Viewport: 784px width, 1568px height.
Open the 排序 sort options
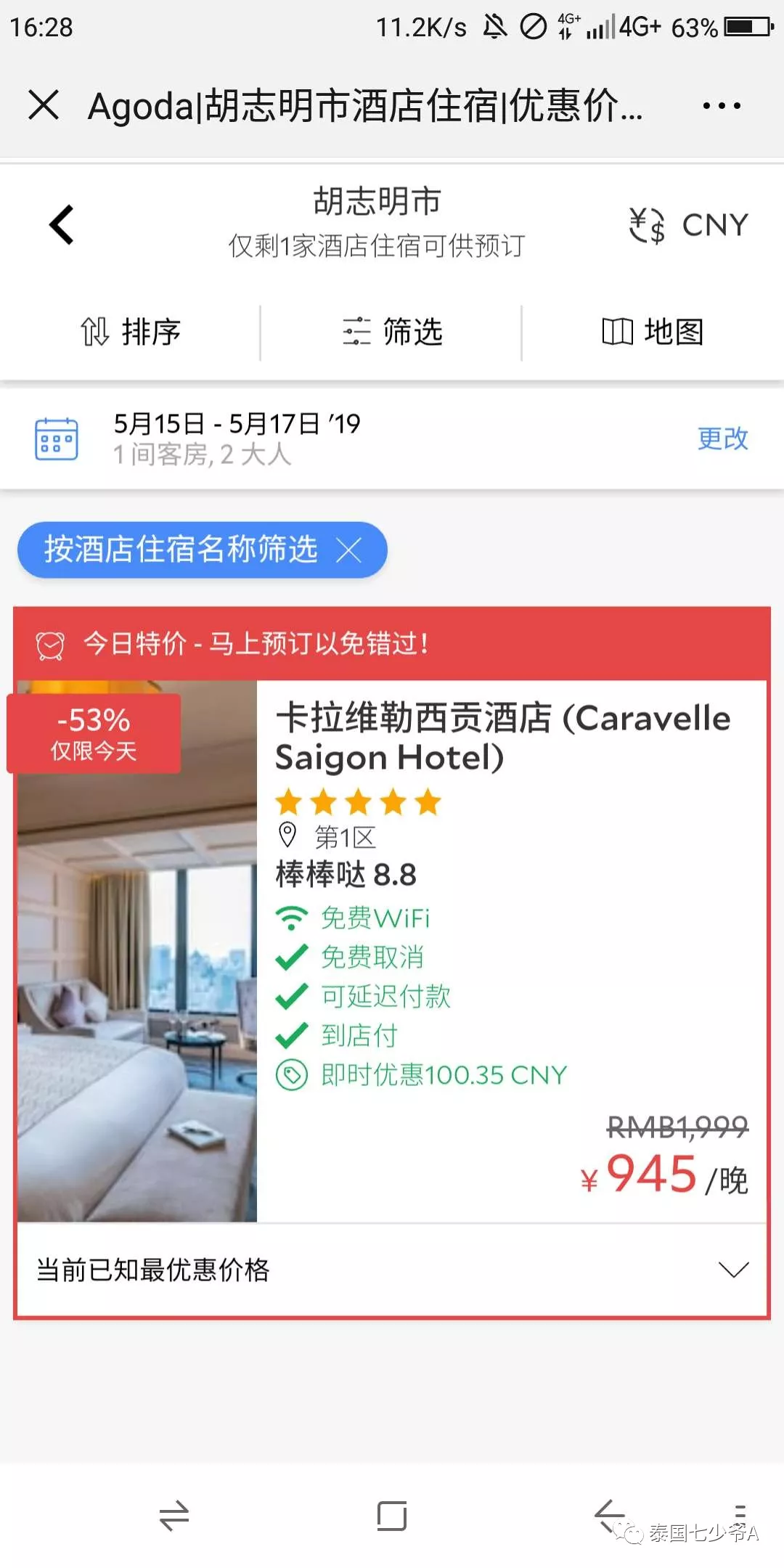[x=131, y=332]
